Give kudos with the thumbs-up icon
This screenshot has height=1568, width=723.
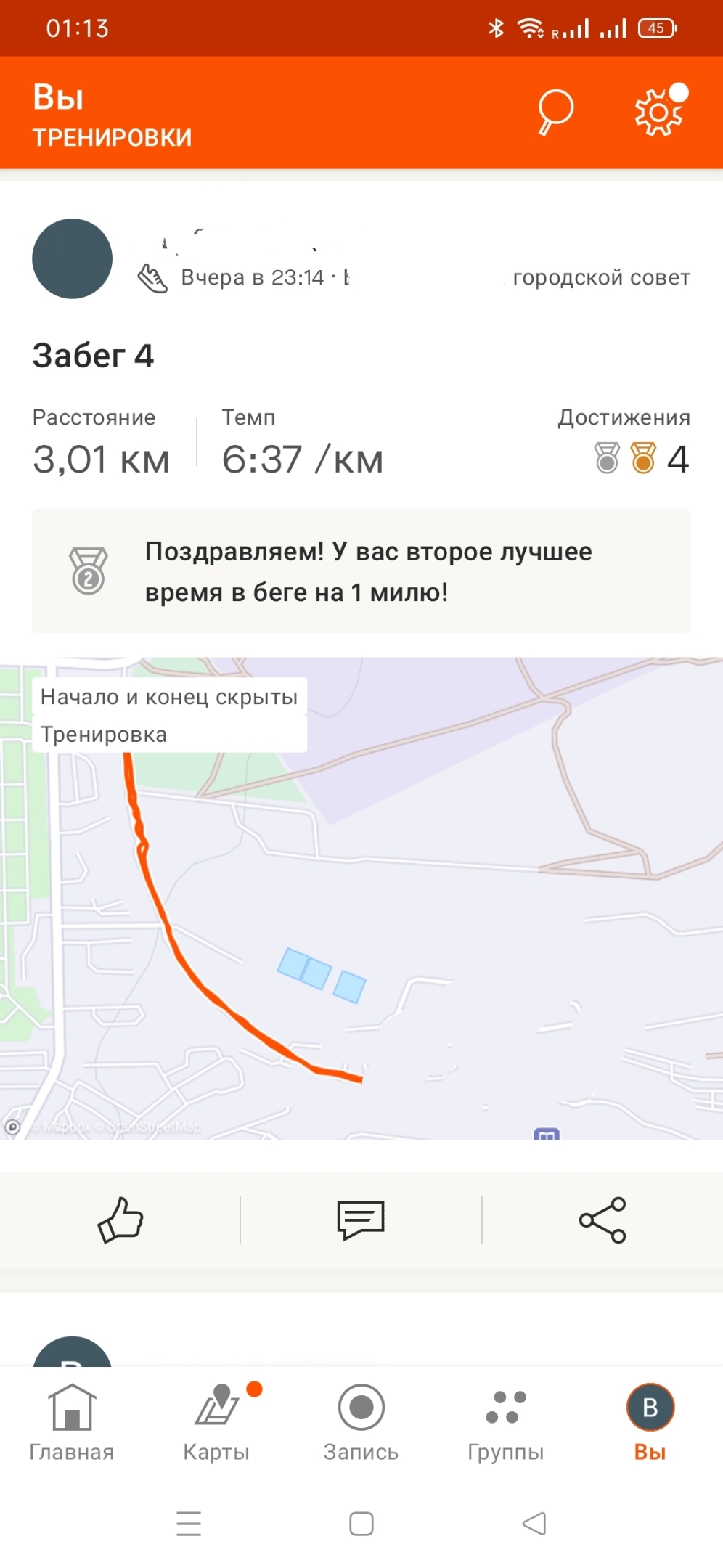click(x=120, y=1220)
